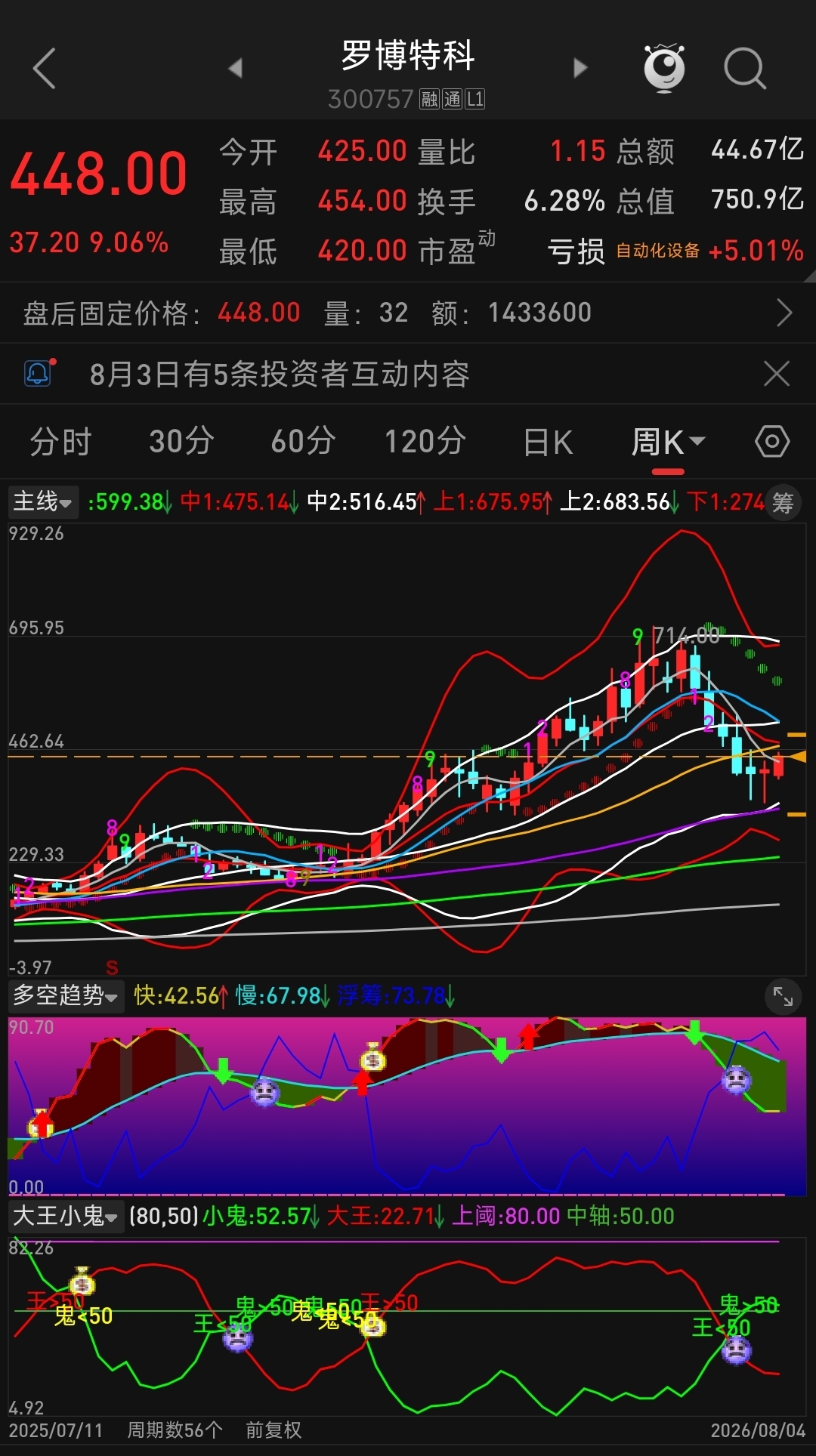Open stock search magnifier
Viewport: 816px width, 1456px height.
pyautogui.click(x=745, y=69)
